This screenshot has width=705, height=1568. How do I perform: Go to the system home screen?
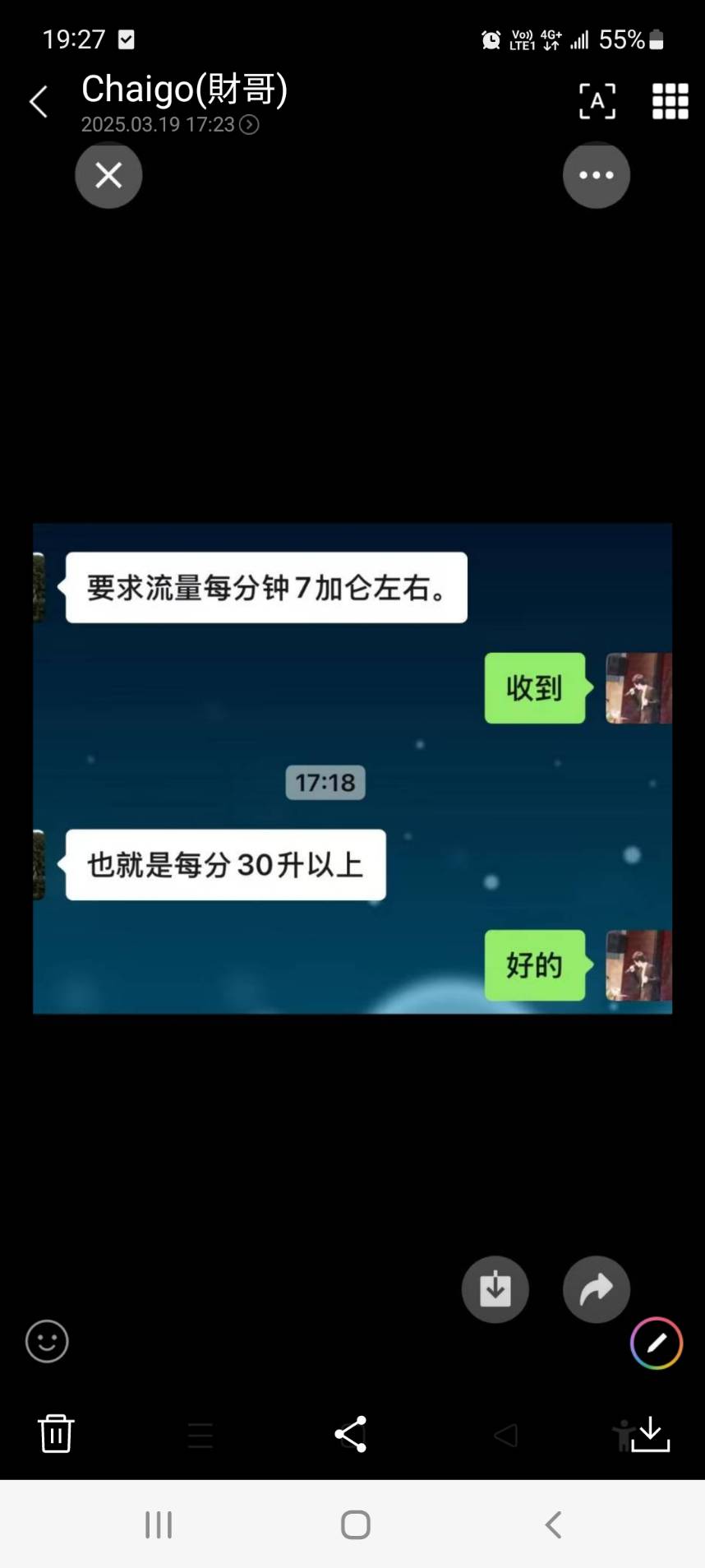[355, 1524]
